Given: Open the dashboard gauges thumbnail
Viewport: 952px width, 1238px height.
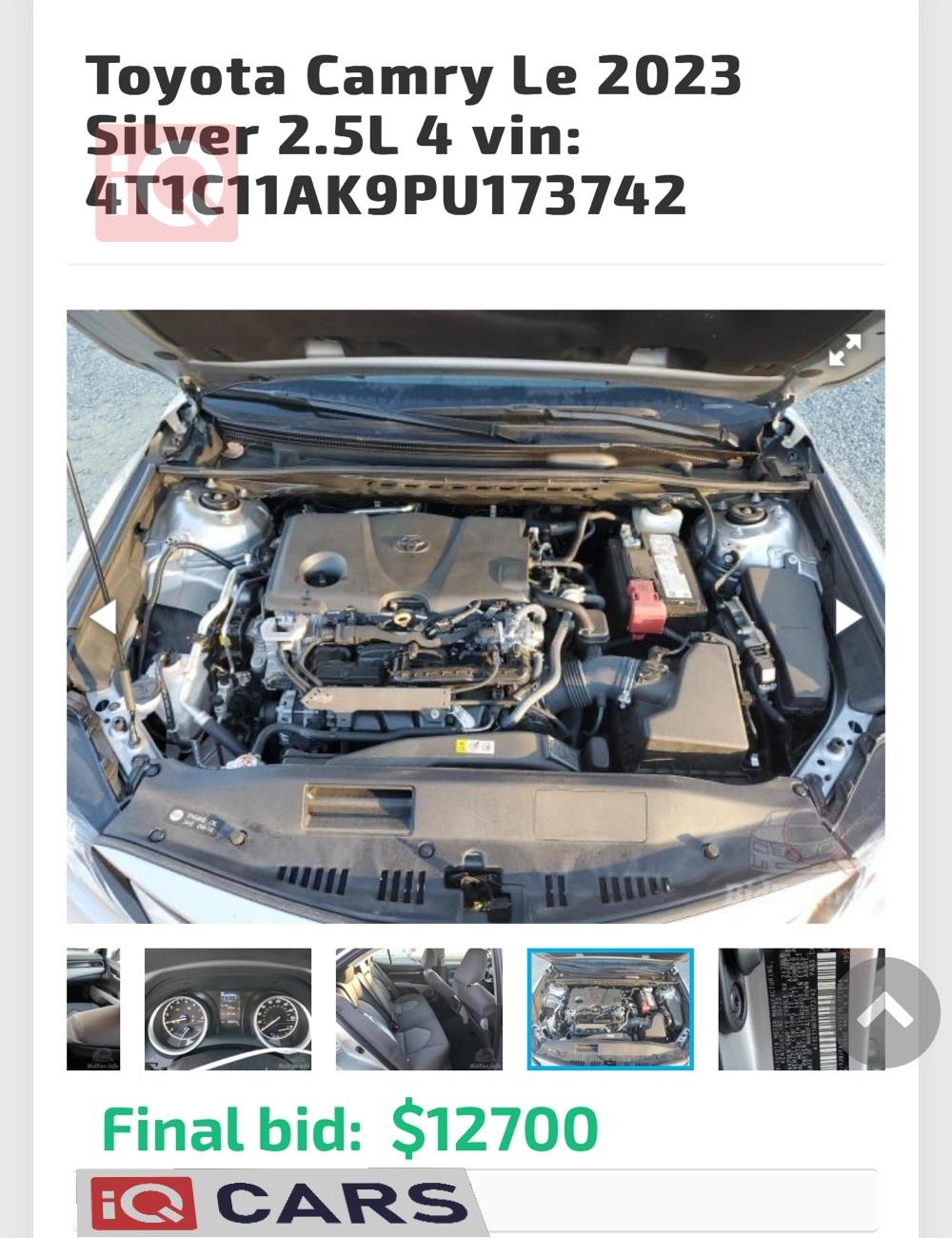Looking at the screenshot, I should point(228,1008).
